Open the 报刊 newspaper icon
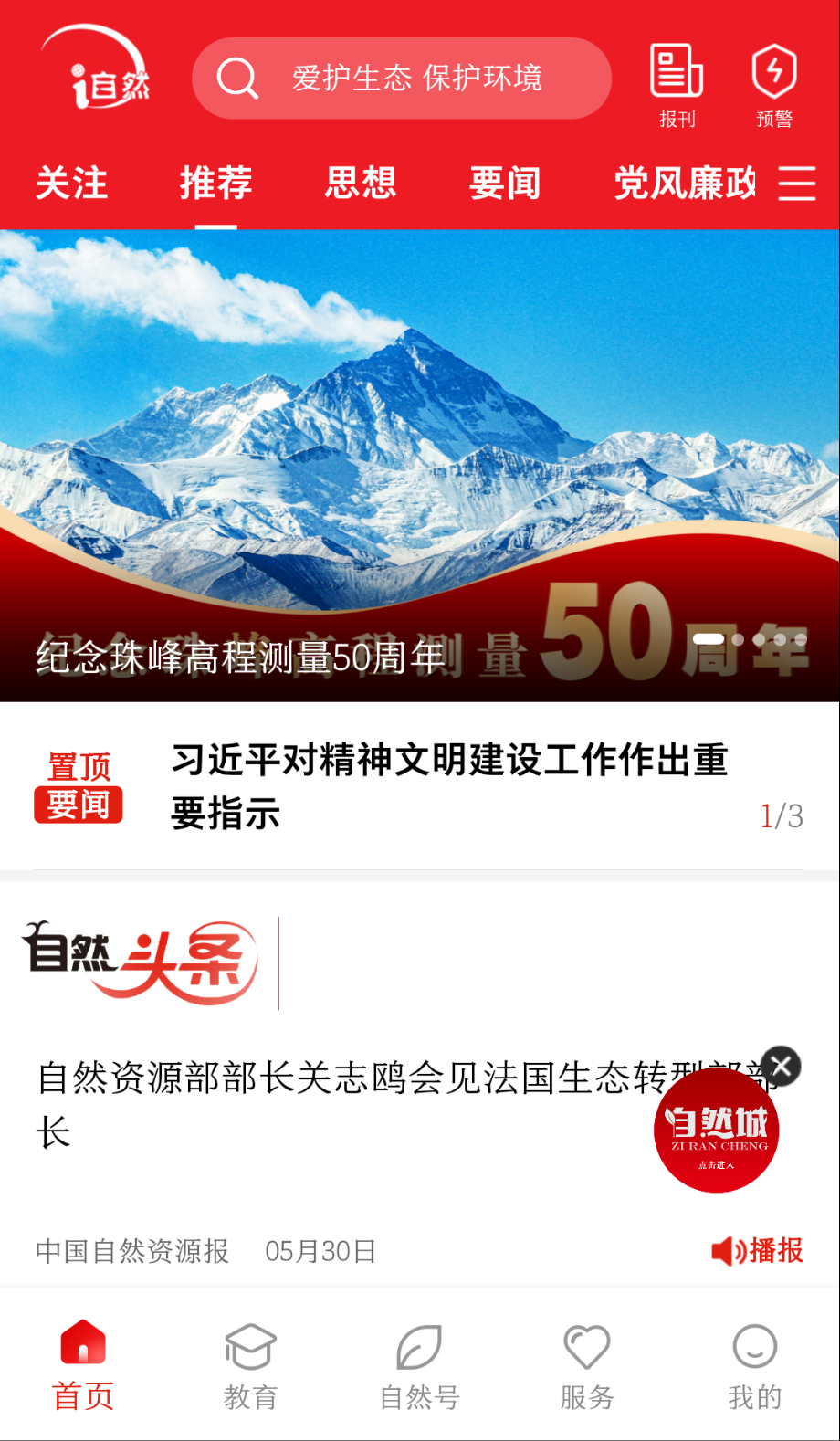840x1441 pixels. pyautogui.click(x=676, y=78)
